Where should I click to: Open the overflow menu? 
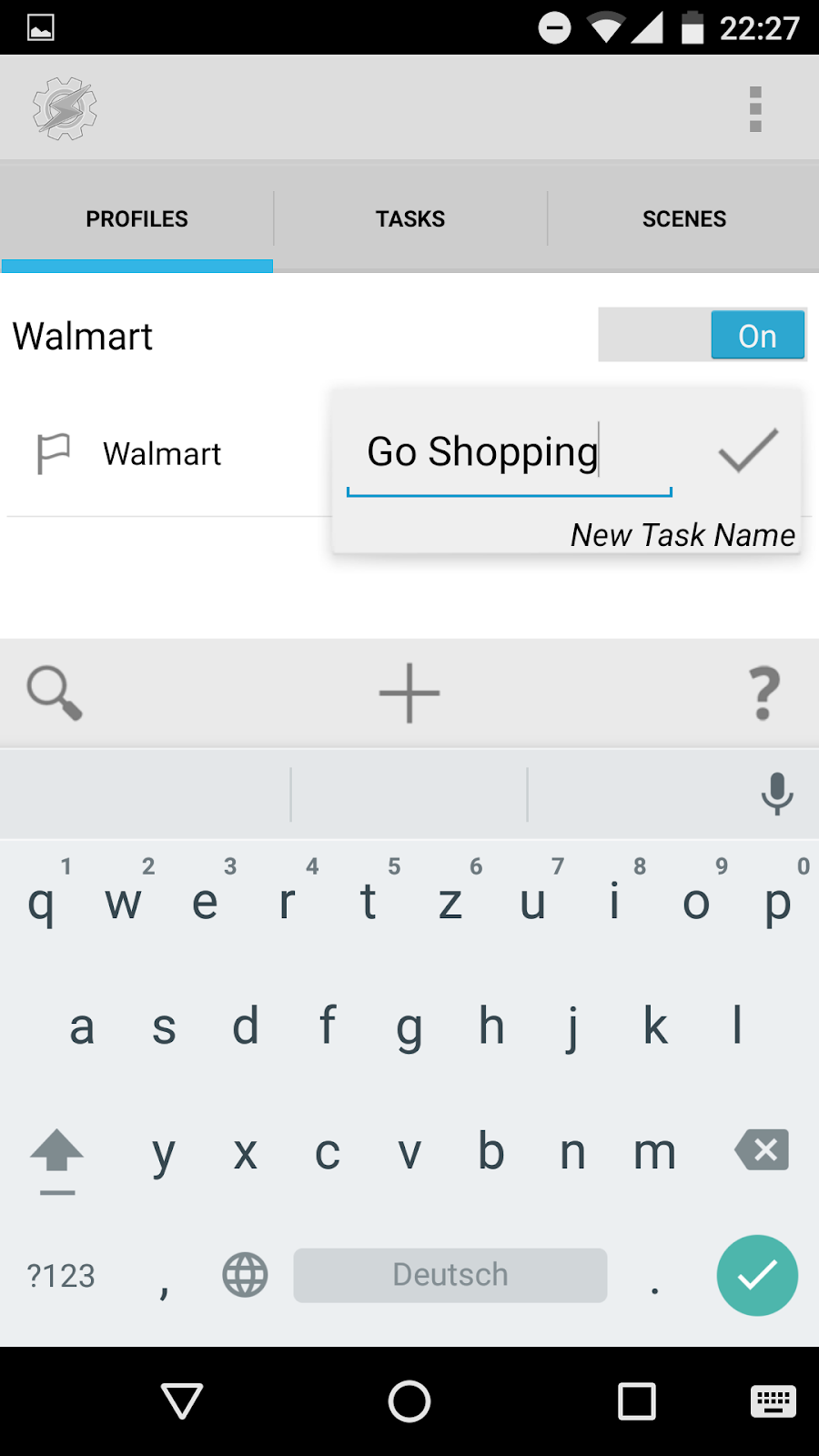click(754, 109)
